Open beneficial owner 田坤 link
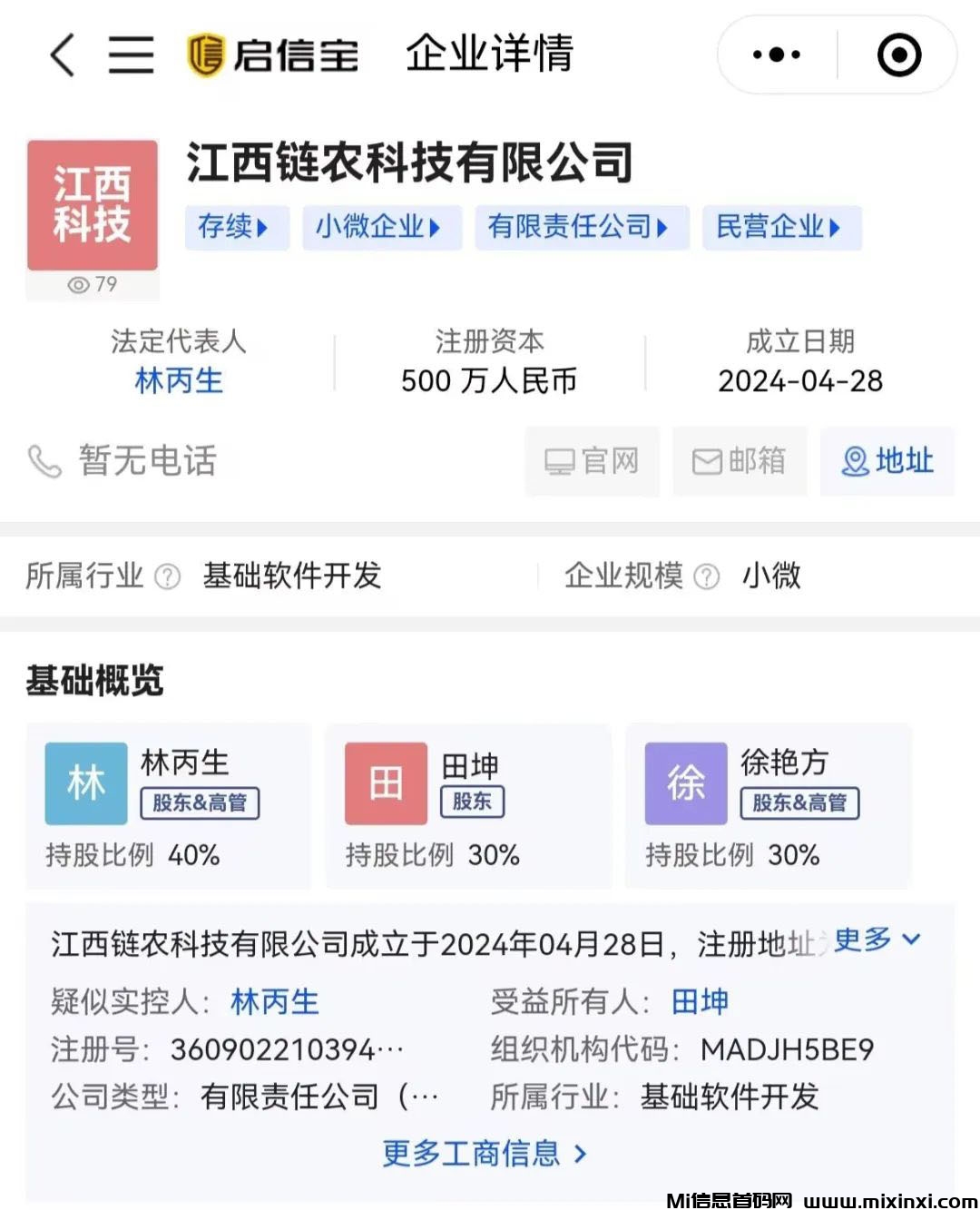 coord(700,1002)
